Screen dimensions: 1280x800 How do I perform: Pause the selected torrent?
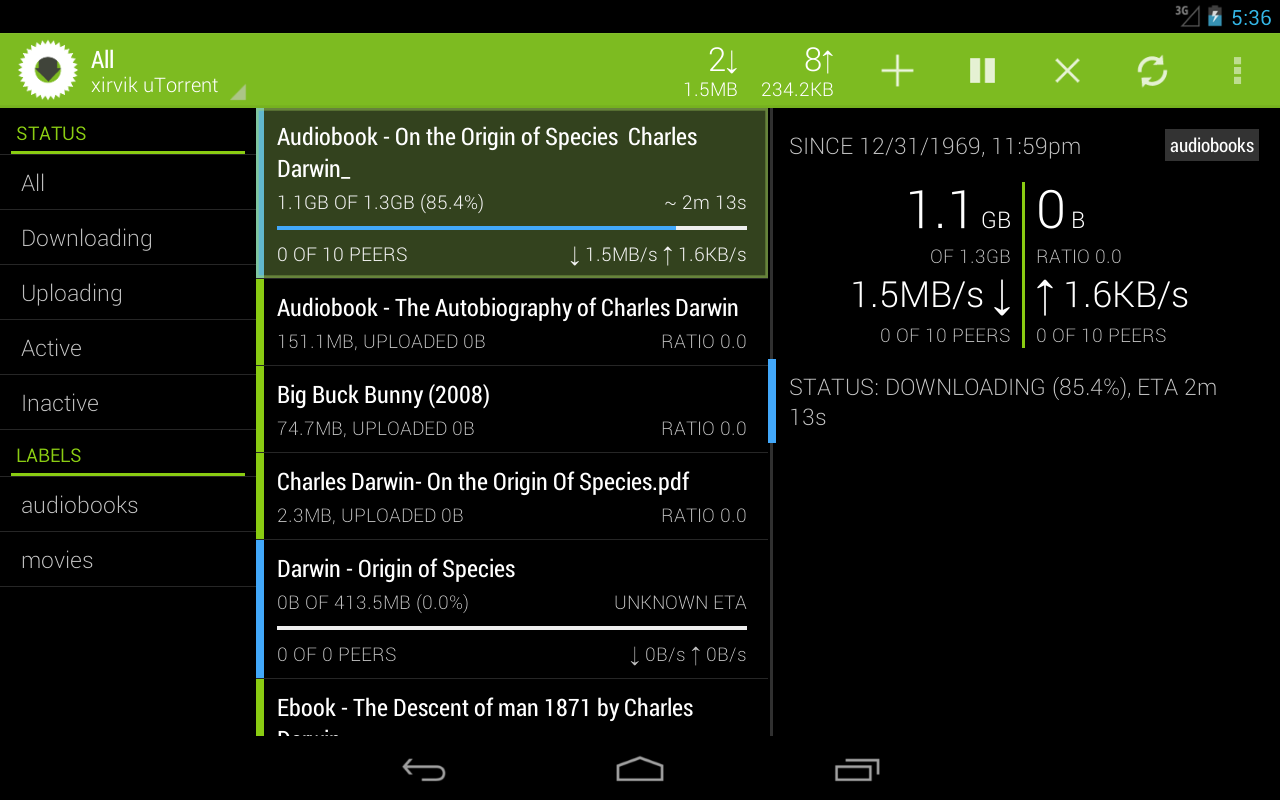coord(982,71)
